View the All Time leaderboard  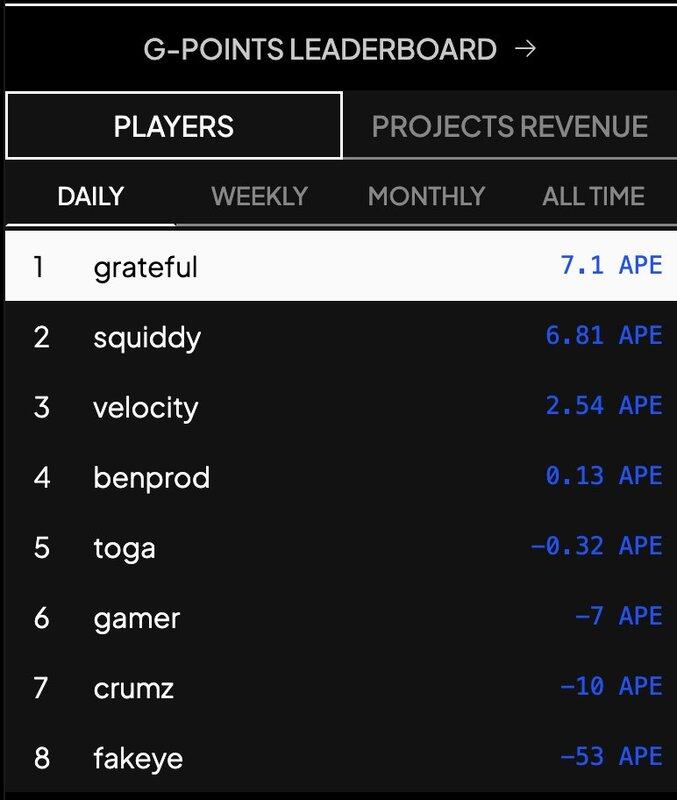[x=593, y=195]
